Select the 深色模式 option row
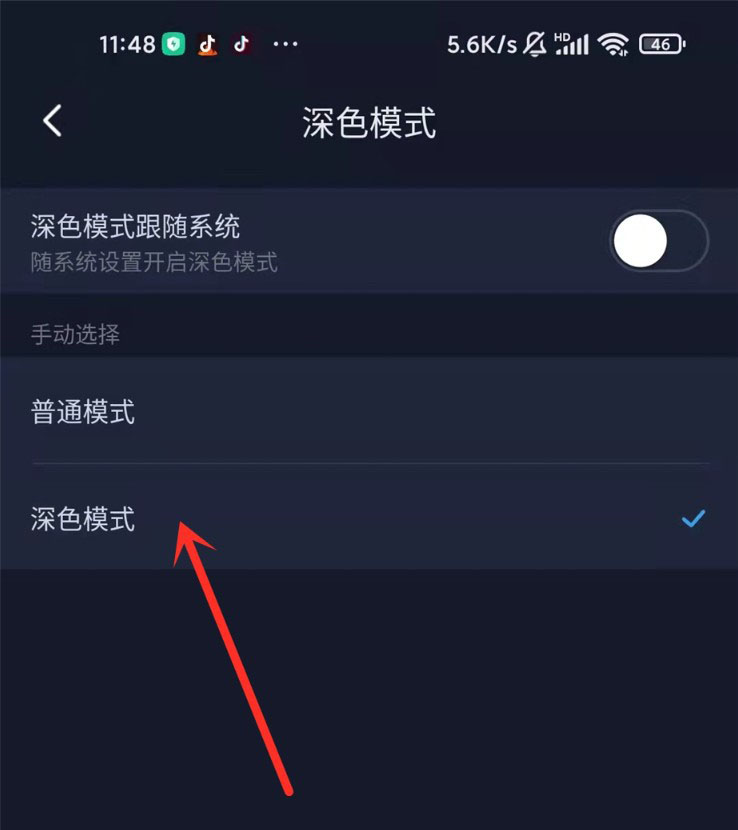 (83, 520)
